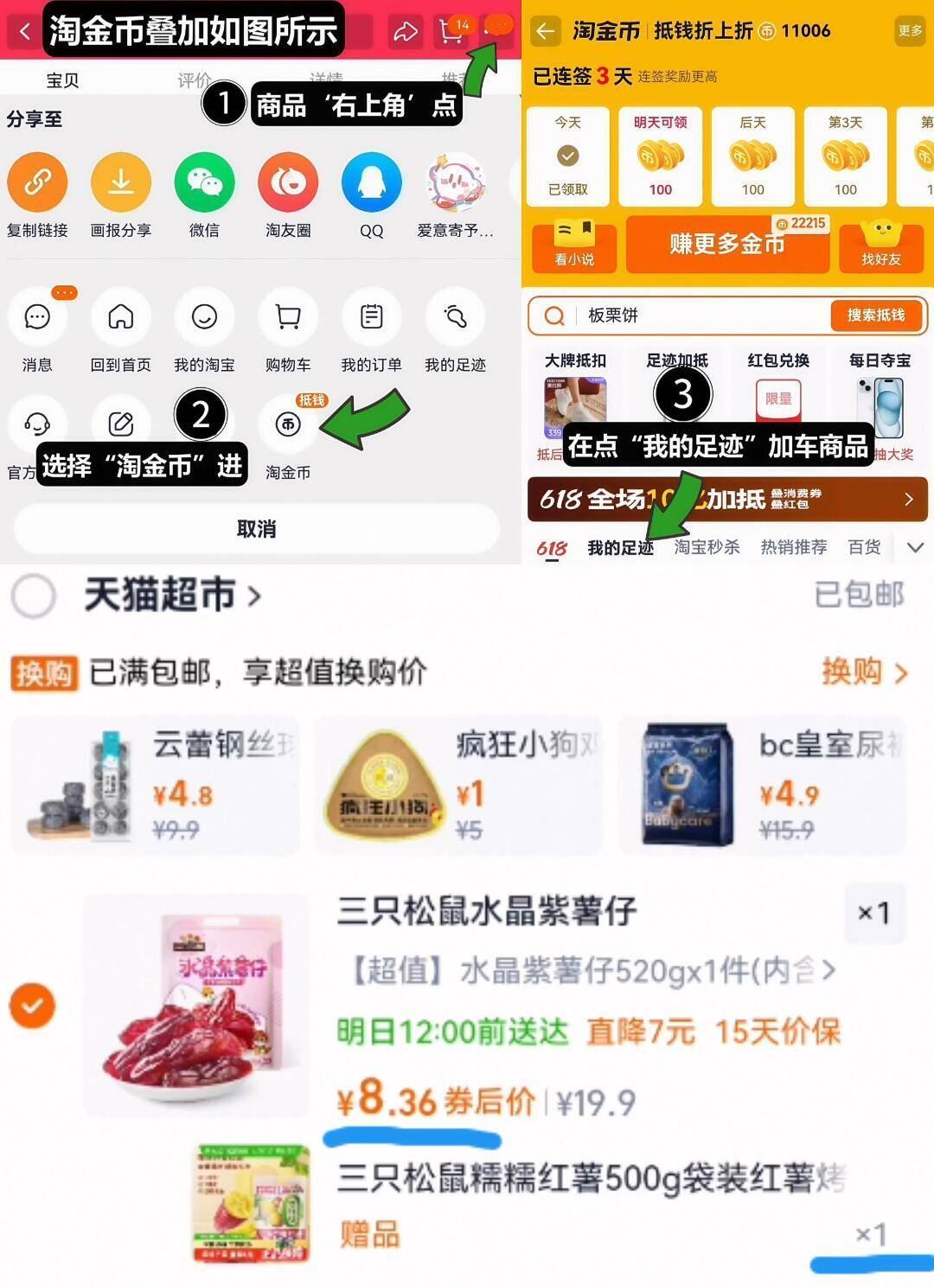Open the 购物车 icon in share panel
934x1288 pixels.
tap(288, 317)
